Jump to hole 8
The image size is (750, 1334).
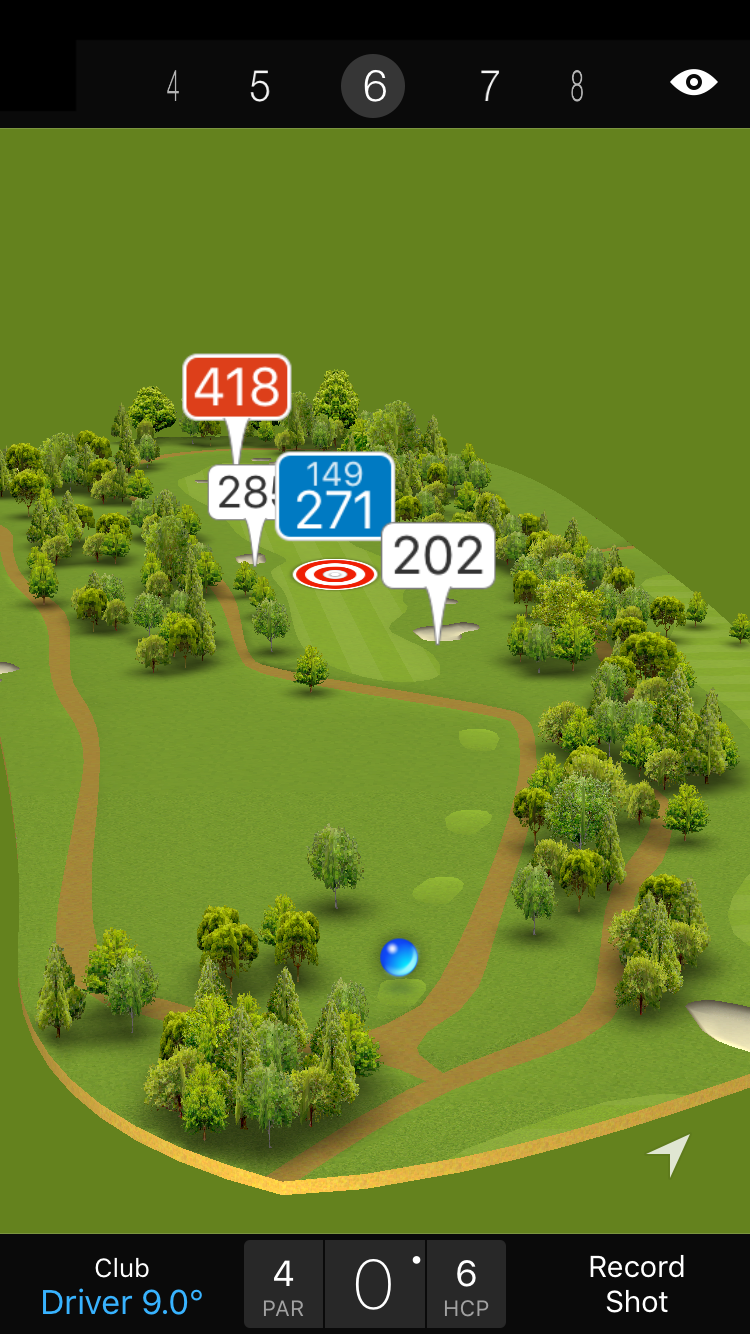[x=577, y=87]
